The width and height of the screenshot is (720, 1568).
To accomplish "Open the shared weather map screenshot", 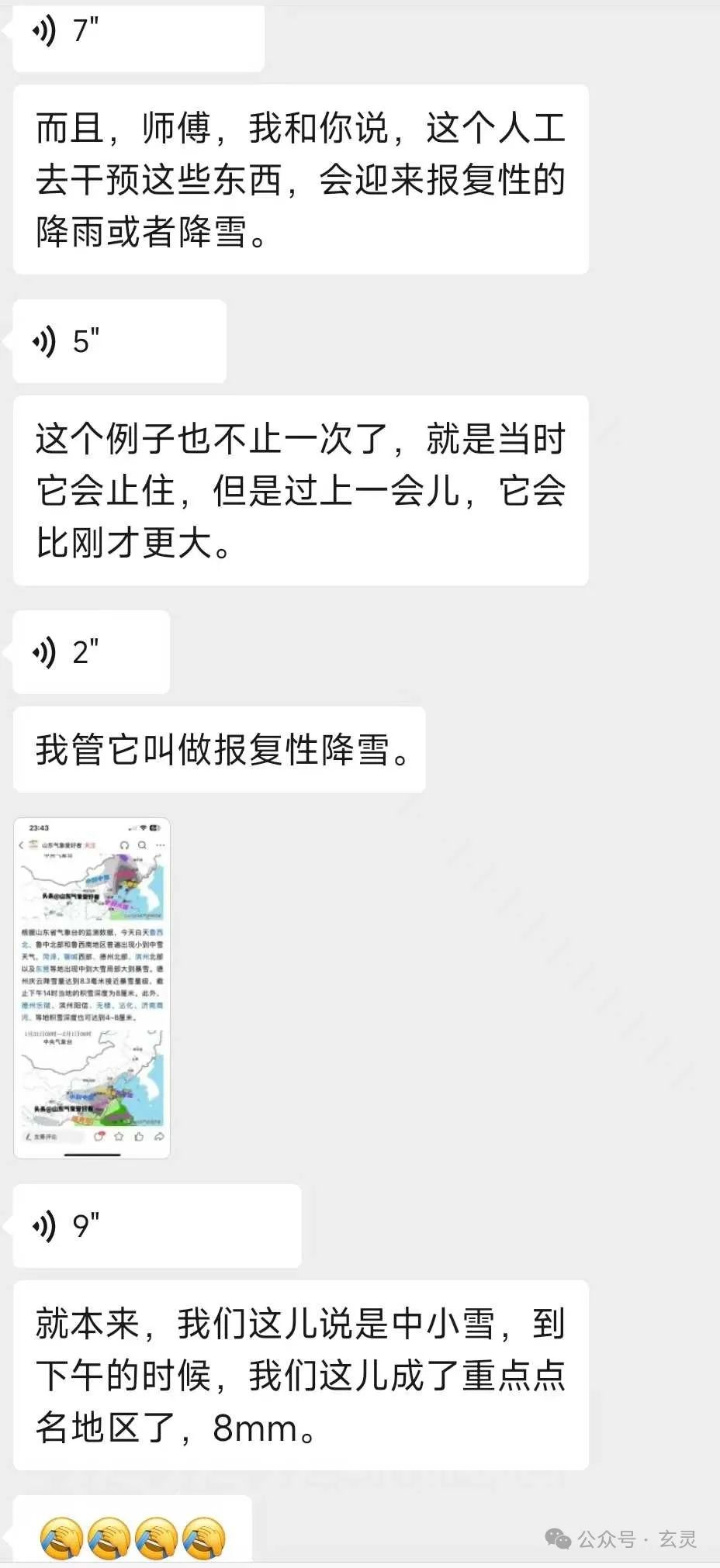I will [x=92, y=988].
